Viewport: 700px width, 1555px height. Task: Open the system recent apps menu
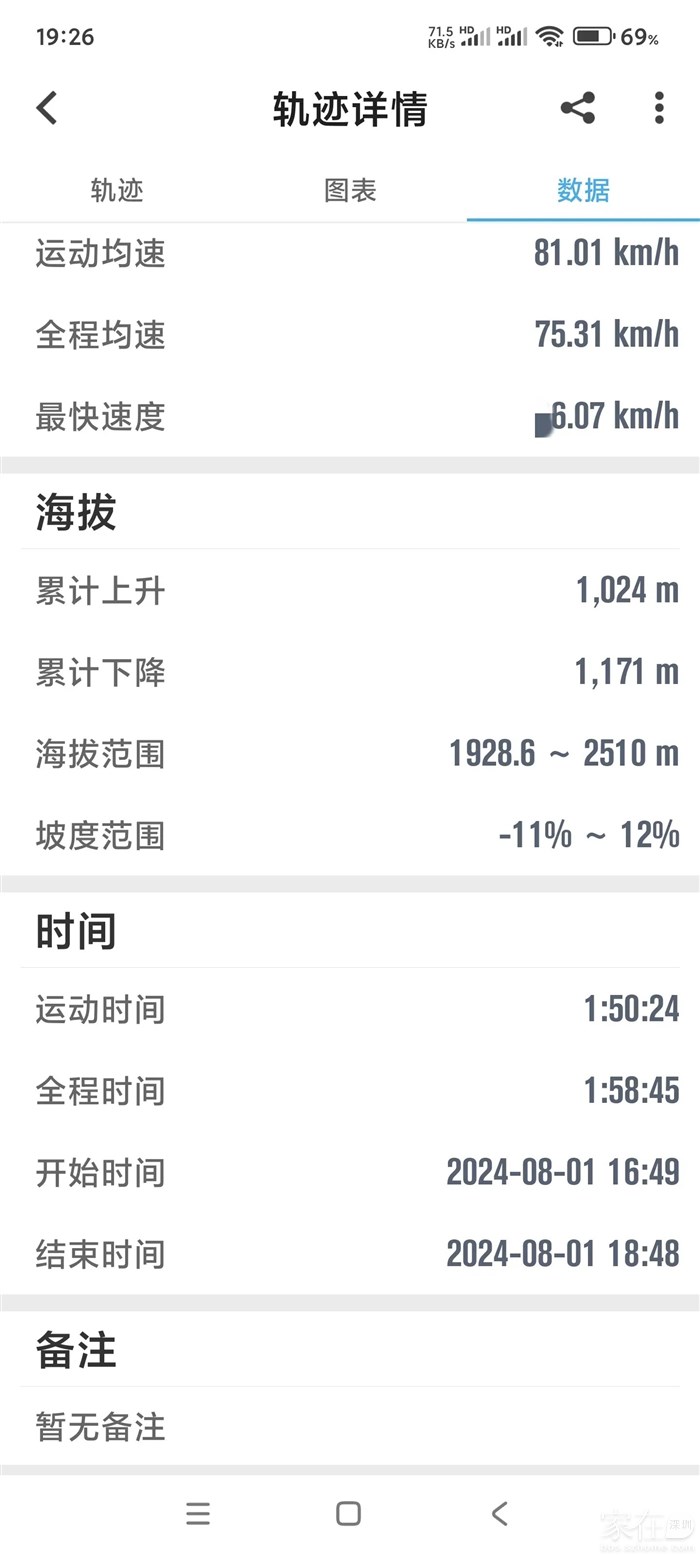coord(198,1513)
